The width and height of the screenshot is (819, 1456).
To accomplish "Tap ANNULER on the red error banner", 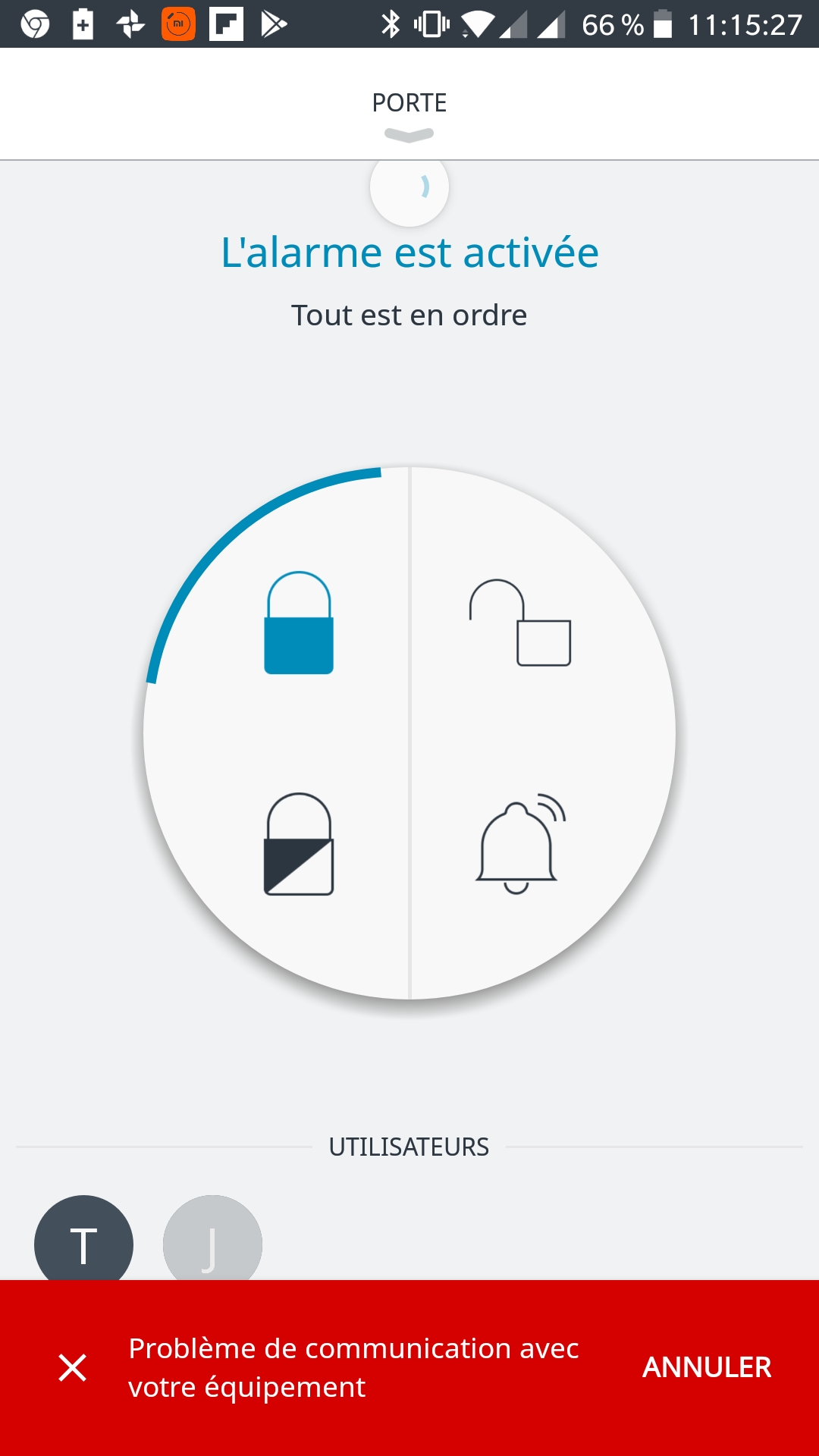I will click(x=706, y=1367).
